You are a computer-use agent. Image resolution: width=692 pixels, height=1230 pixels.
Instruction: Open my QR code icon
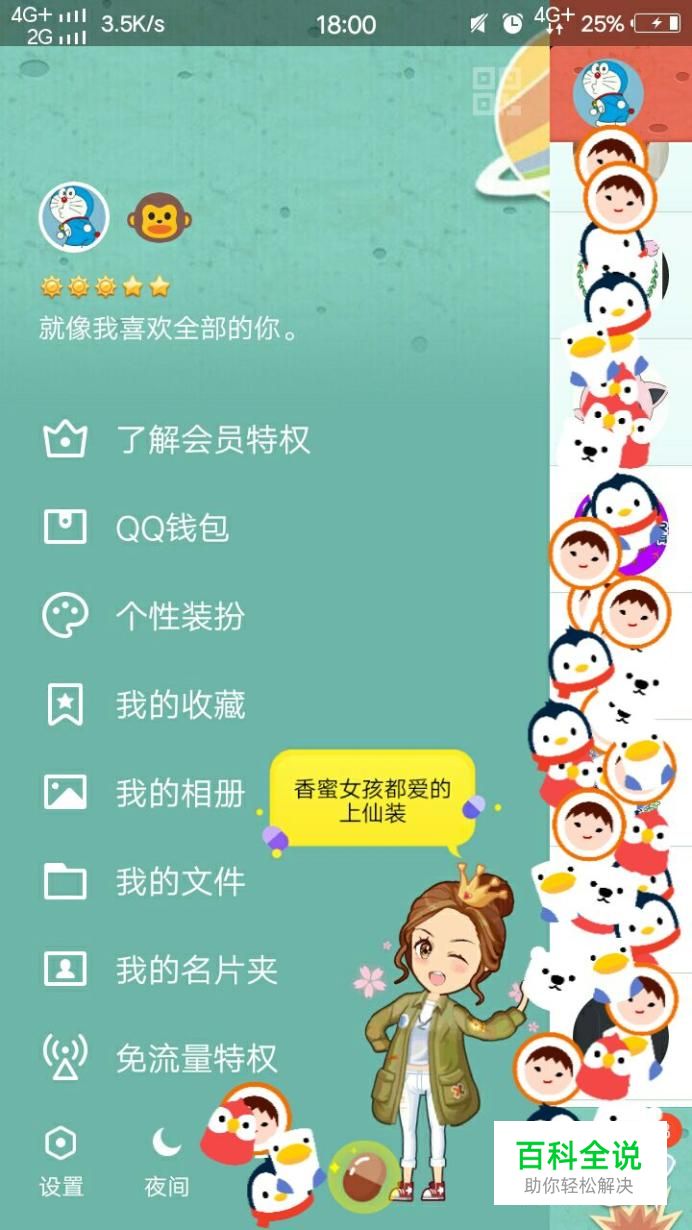click(x=496, y=91)
